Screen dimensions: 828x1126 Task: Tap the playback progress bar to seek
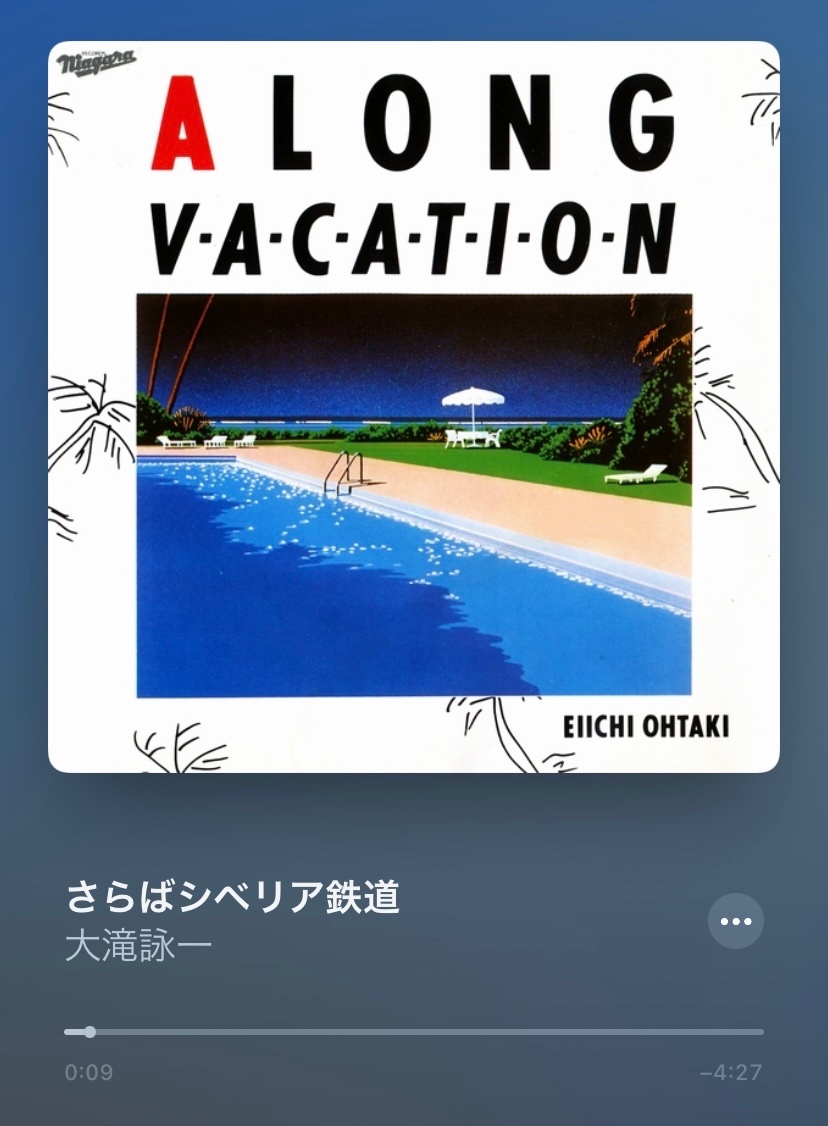[414, 1031]
